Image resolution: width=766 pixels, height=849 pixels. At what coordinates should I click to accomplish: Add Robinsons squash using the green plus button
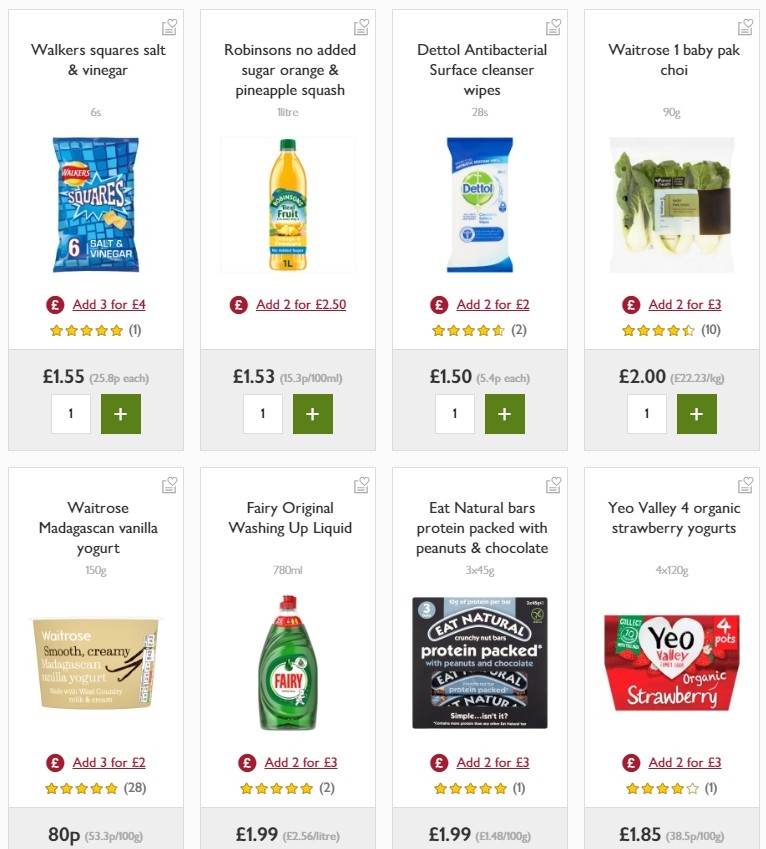313,413
